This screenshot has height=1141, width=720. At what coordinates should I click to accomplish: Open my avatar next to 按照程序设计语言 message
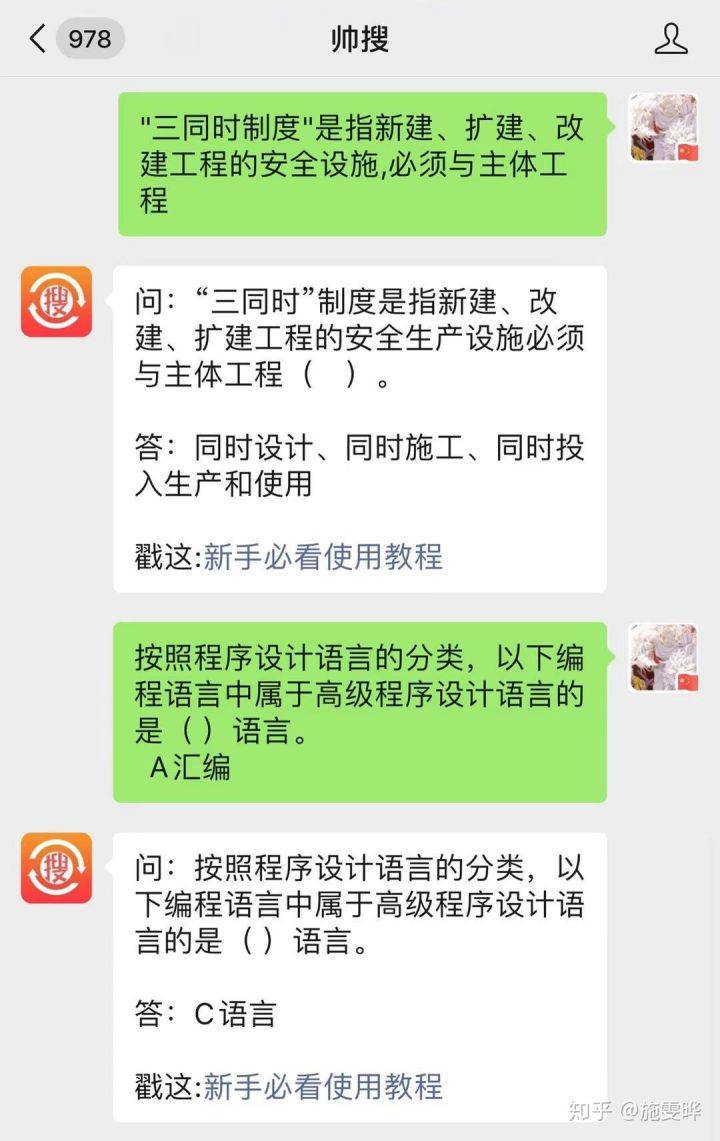pos(663,658)
